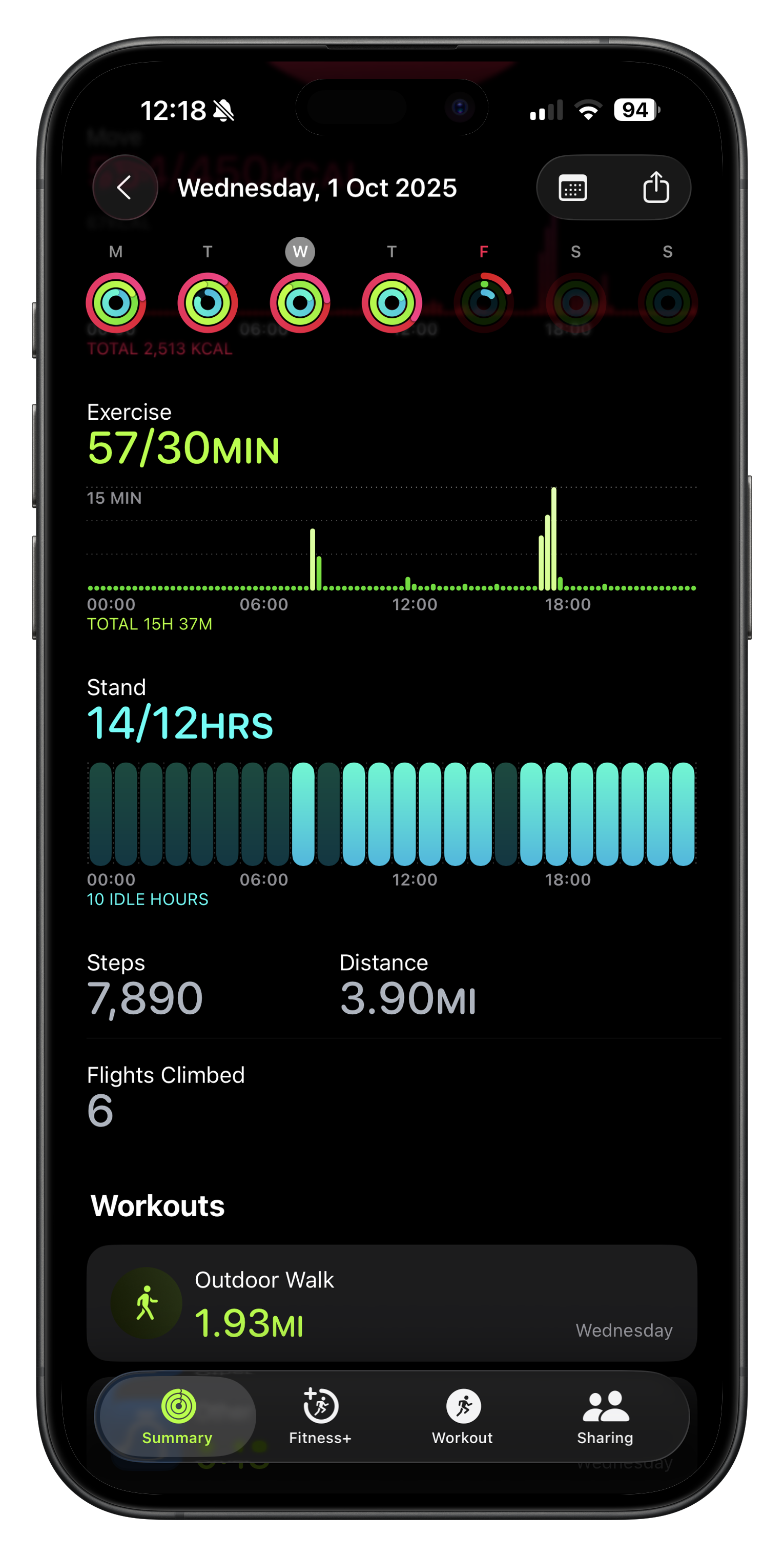This screenshot has height=1556, width=784.
Task: Select Thursday's activity rings
Action: pos(391,302)
